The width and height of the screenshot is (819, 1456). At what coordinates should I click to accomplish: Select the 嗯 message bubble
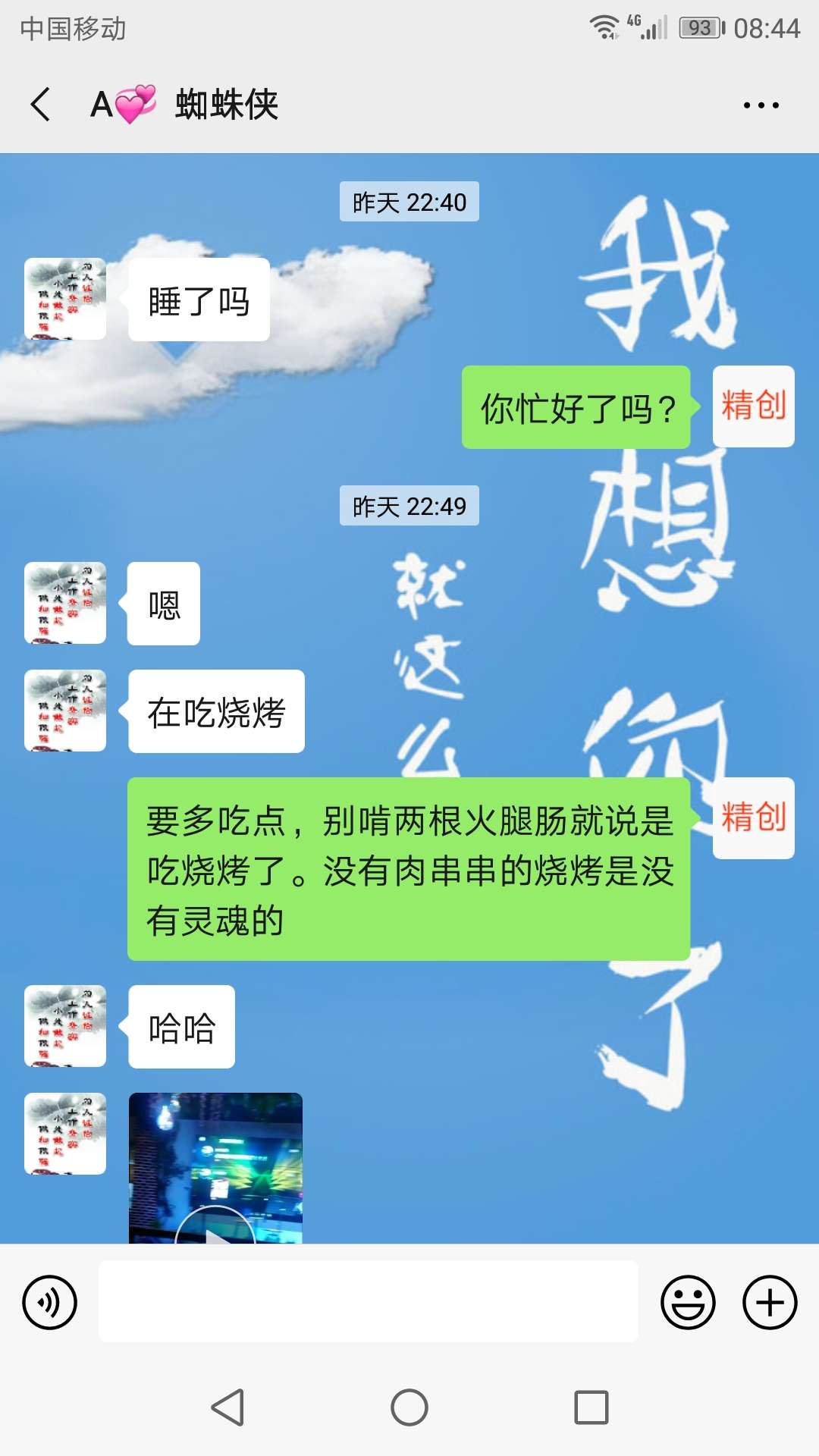(162, 604)
